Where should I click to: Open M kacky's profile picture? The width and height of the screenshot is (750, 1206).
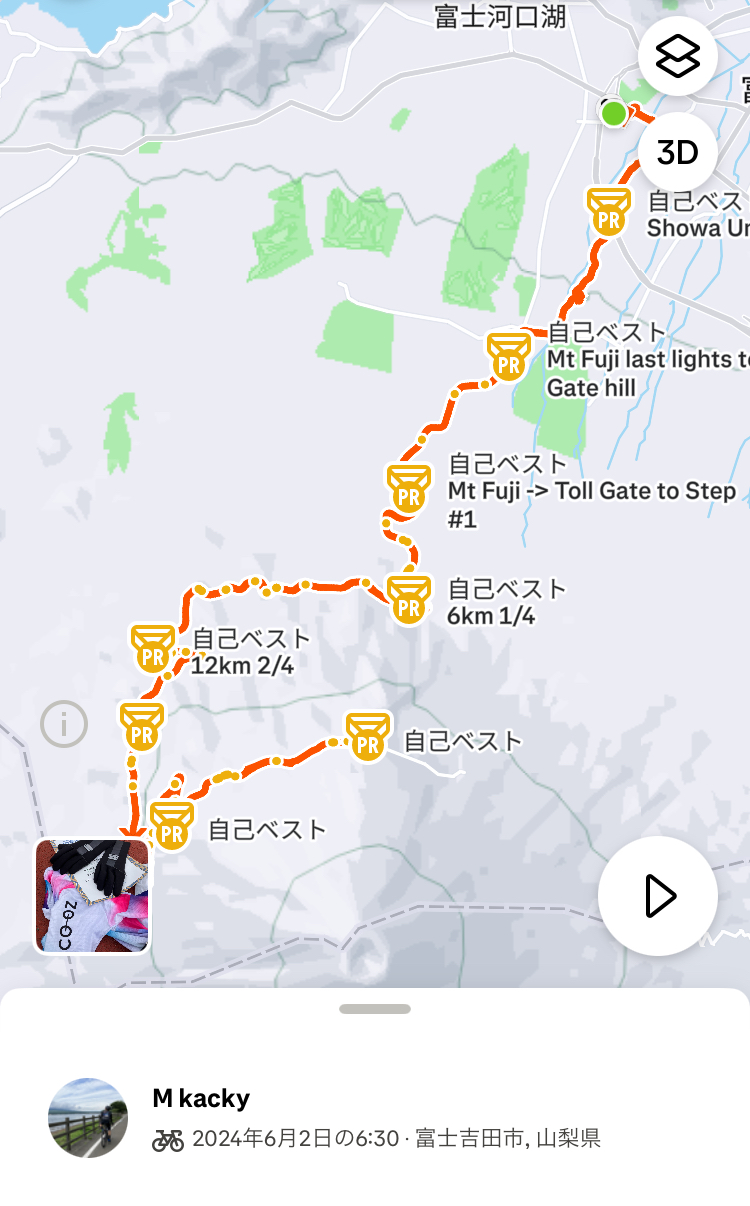click(88, 1118)
